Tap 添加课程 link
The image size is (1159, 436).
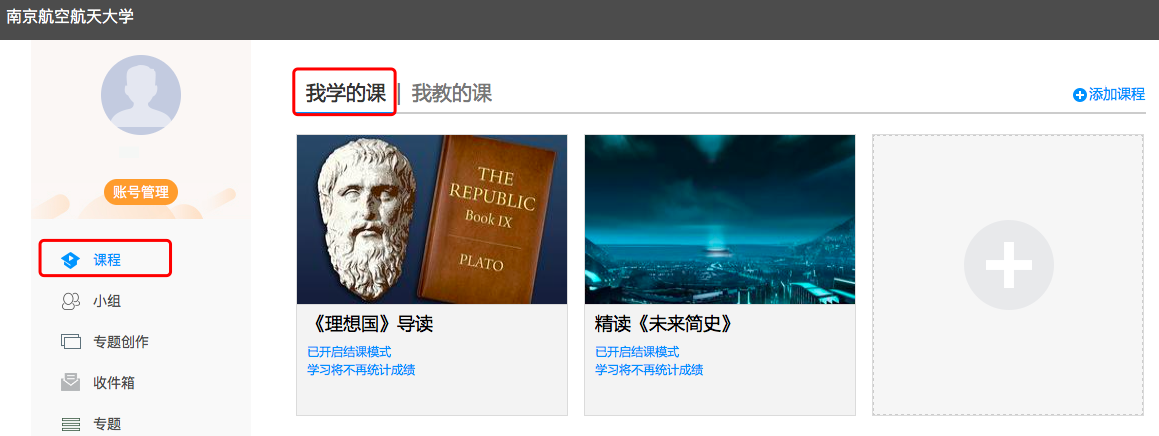coord(1109,94)
